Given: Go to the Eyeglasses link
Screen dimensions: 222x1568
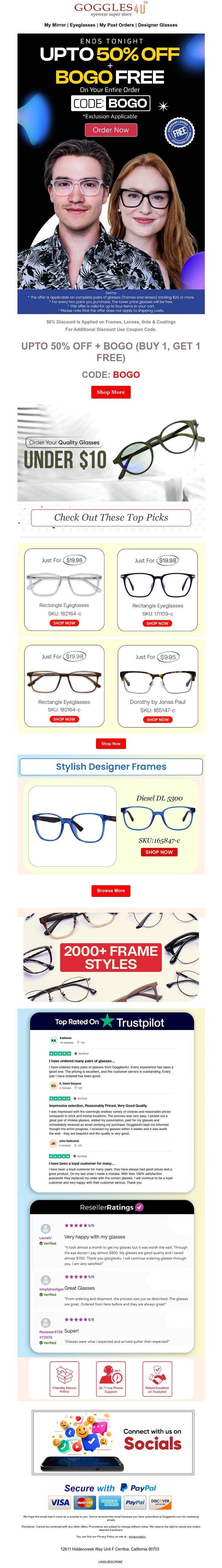Looking at the screenshot, I should [82, 25].
